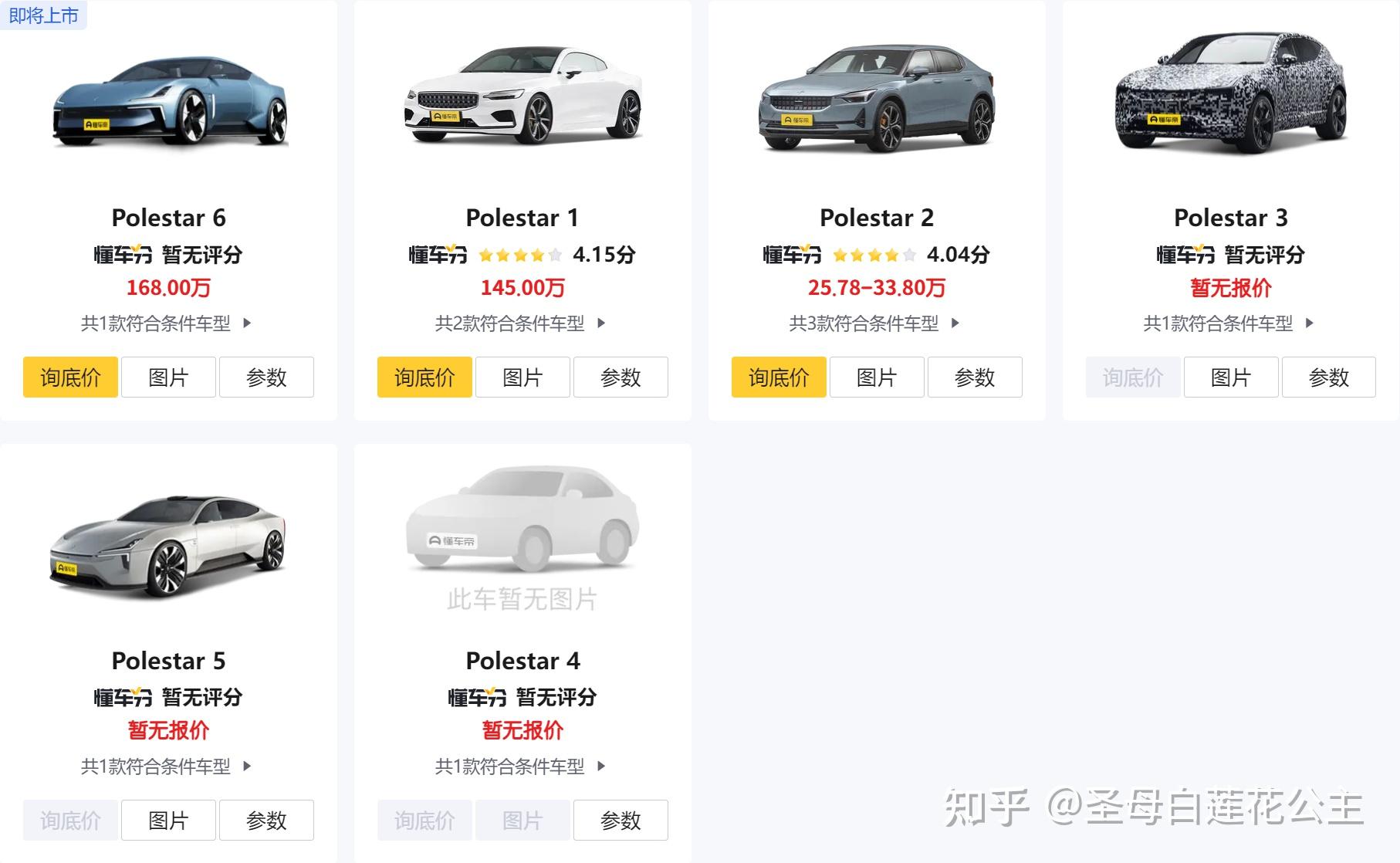This screenshot has height=863, width=1400.
Task: Open the Polestar 3 car image
Action: click(1231, 93)
